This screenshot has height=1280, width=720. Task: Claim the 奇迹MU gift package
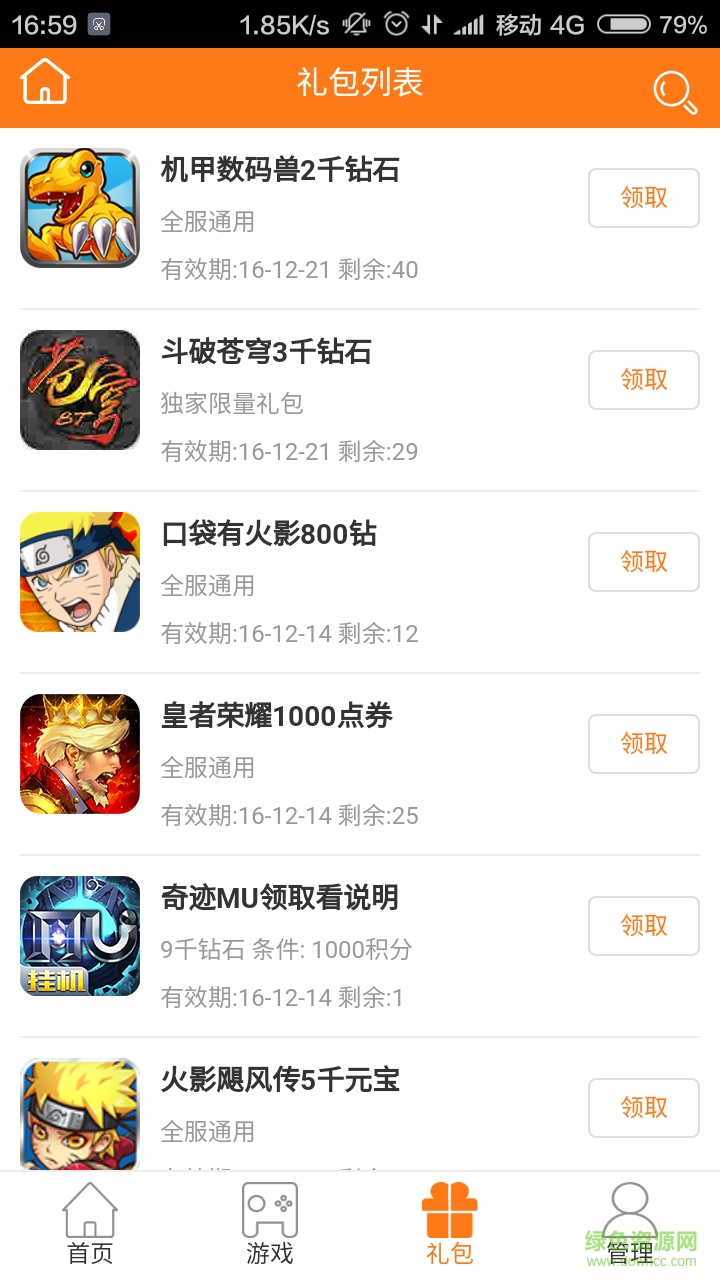pyautogui.click(x=643, y=926)
